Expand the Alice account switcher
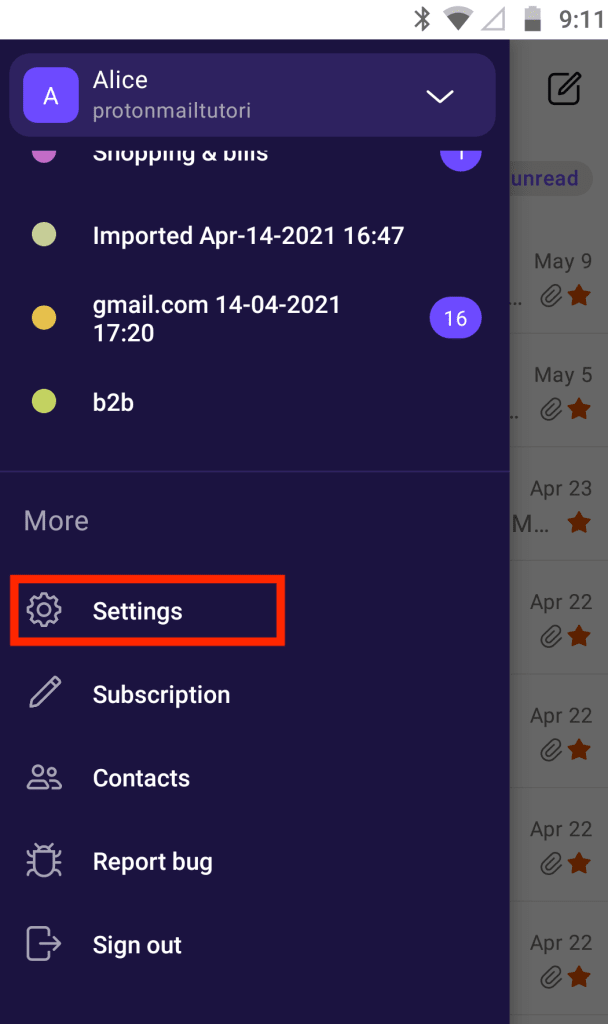This screenshot has height=1024, width=608. (x=439, y=96)
